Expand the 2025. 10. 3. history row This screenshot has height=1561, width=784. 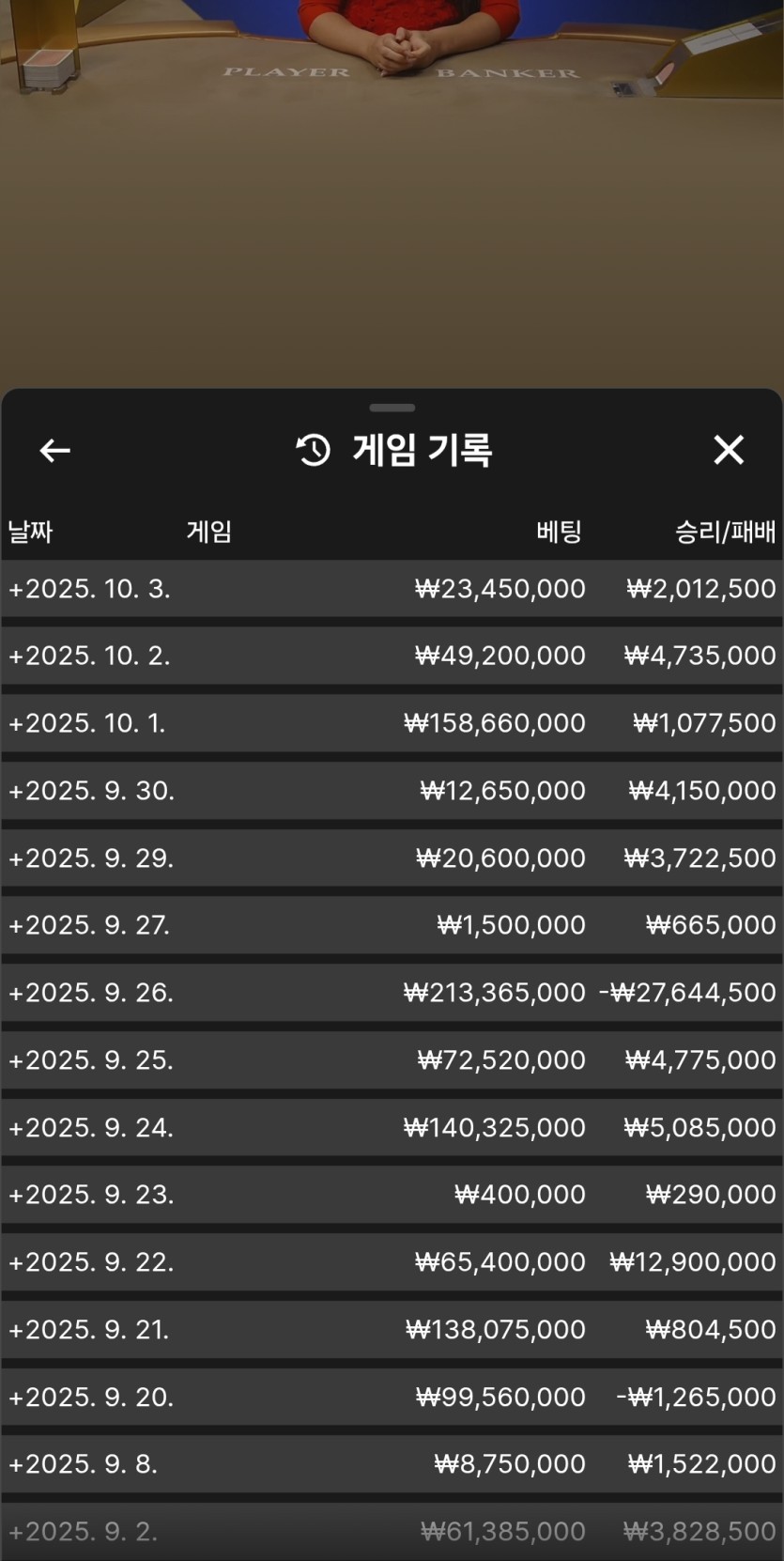click(x=89, y=589)
